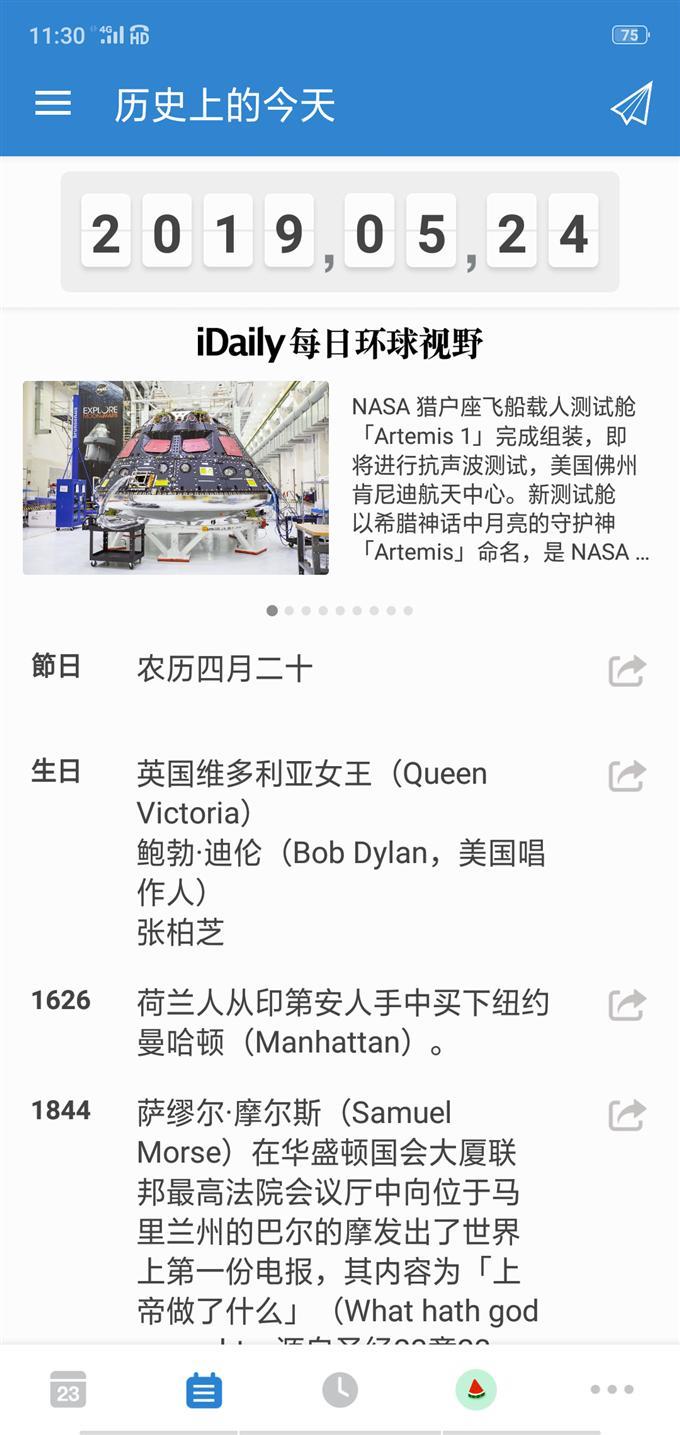This screenshot has width=680, height=1435.
Task: Open the hamburger drawer menu
Action: (53, 104)
